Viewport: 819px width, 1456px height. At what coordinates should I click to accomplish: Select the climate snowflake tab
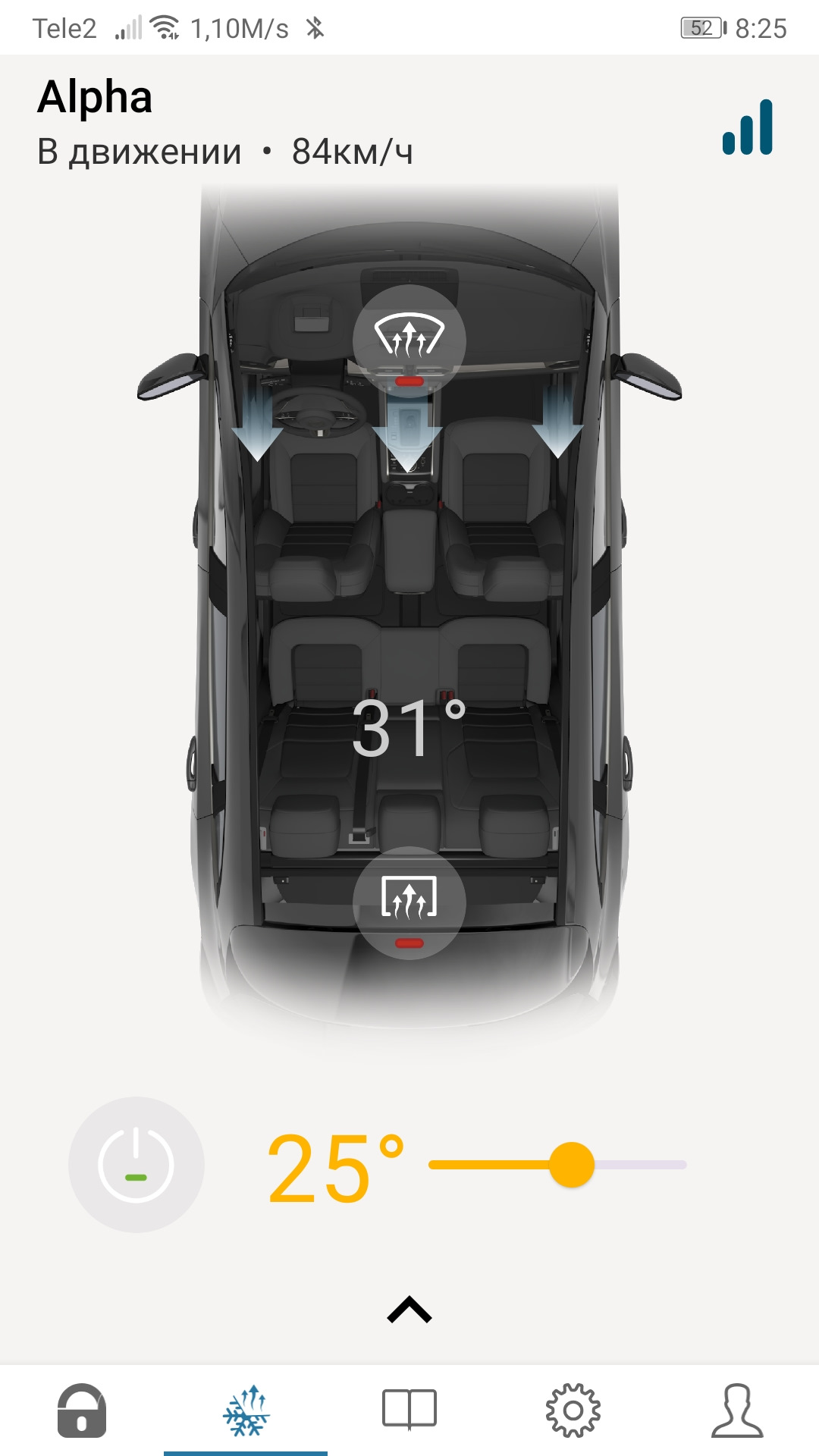point(246,1410)
